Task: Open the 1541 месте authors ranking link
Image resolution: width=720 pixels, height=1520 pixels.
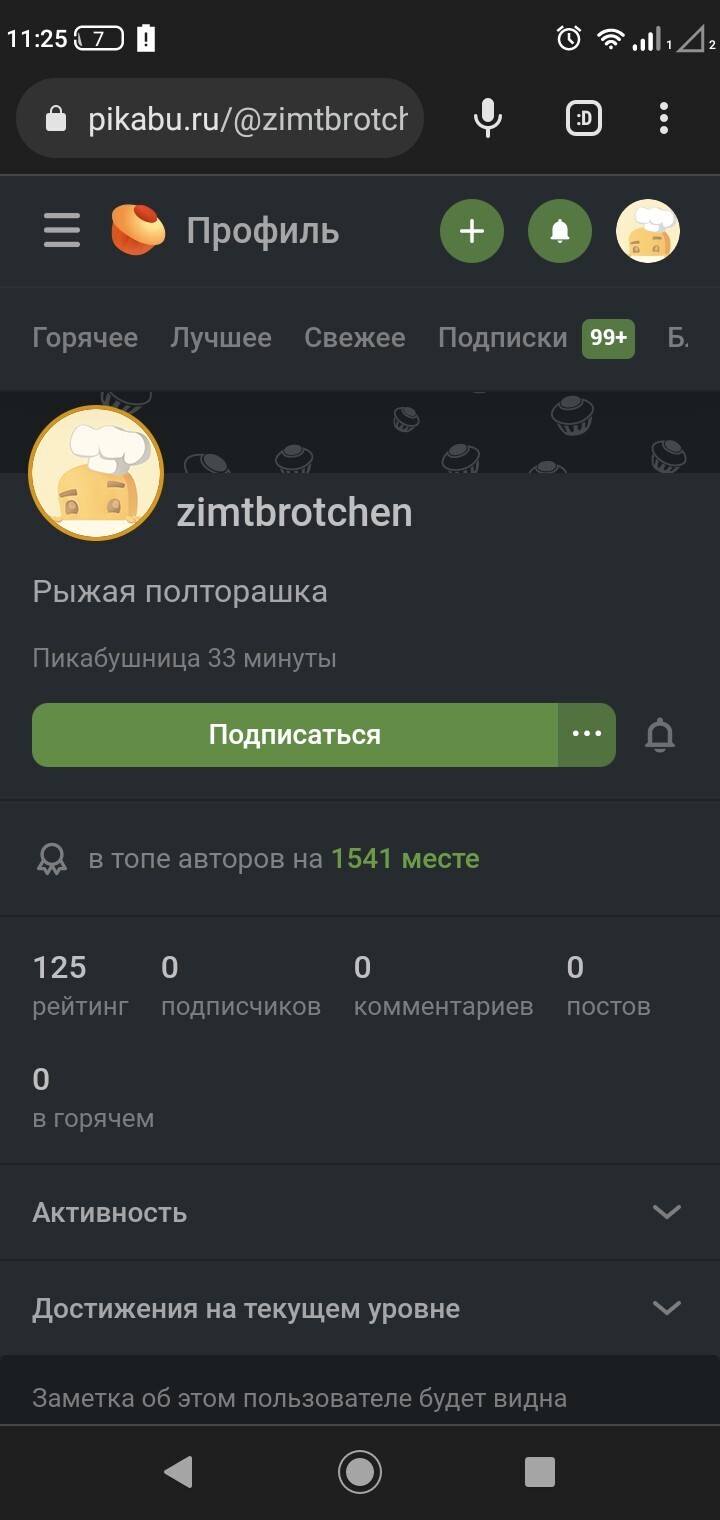Action: 405,858
